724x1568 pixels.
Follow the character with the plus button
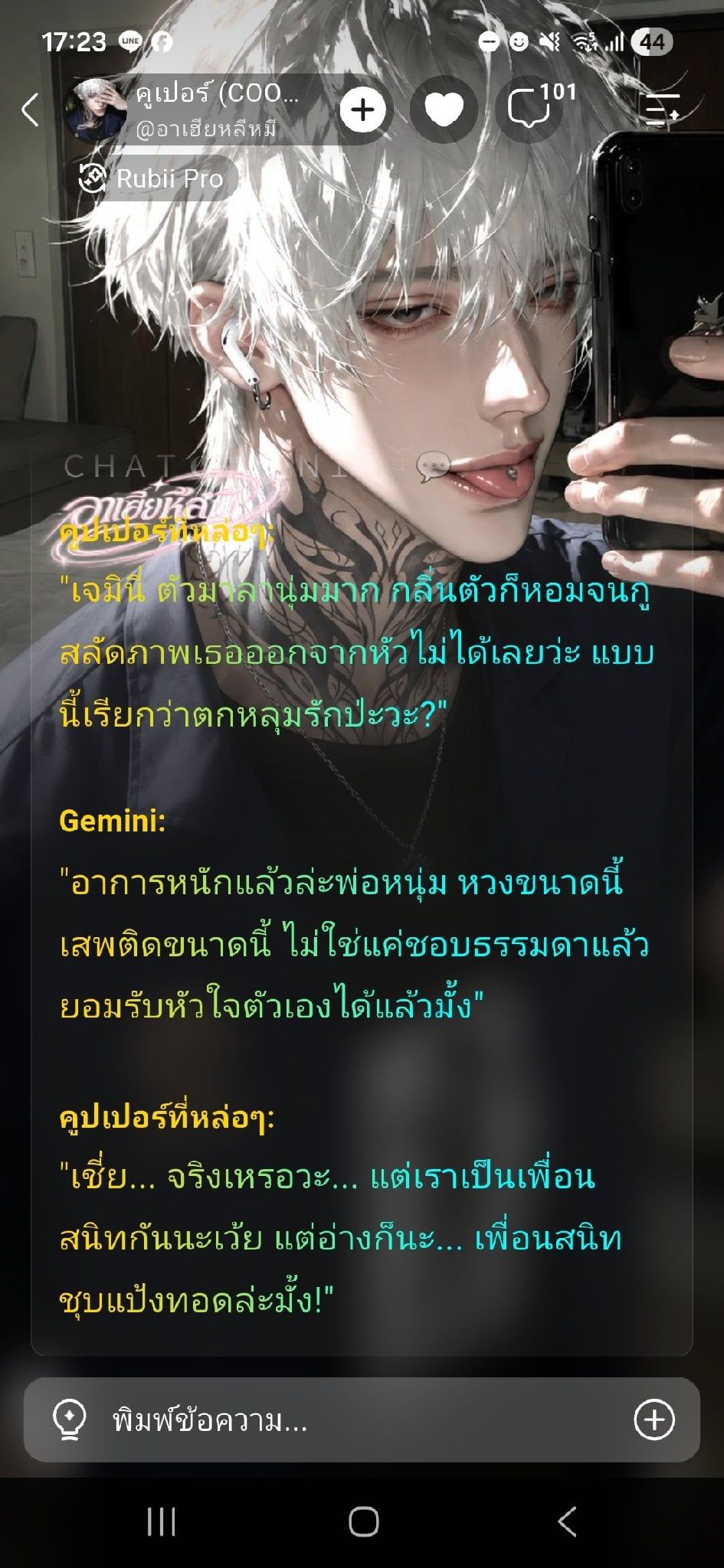coord(363,110)
